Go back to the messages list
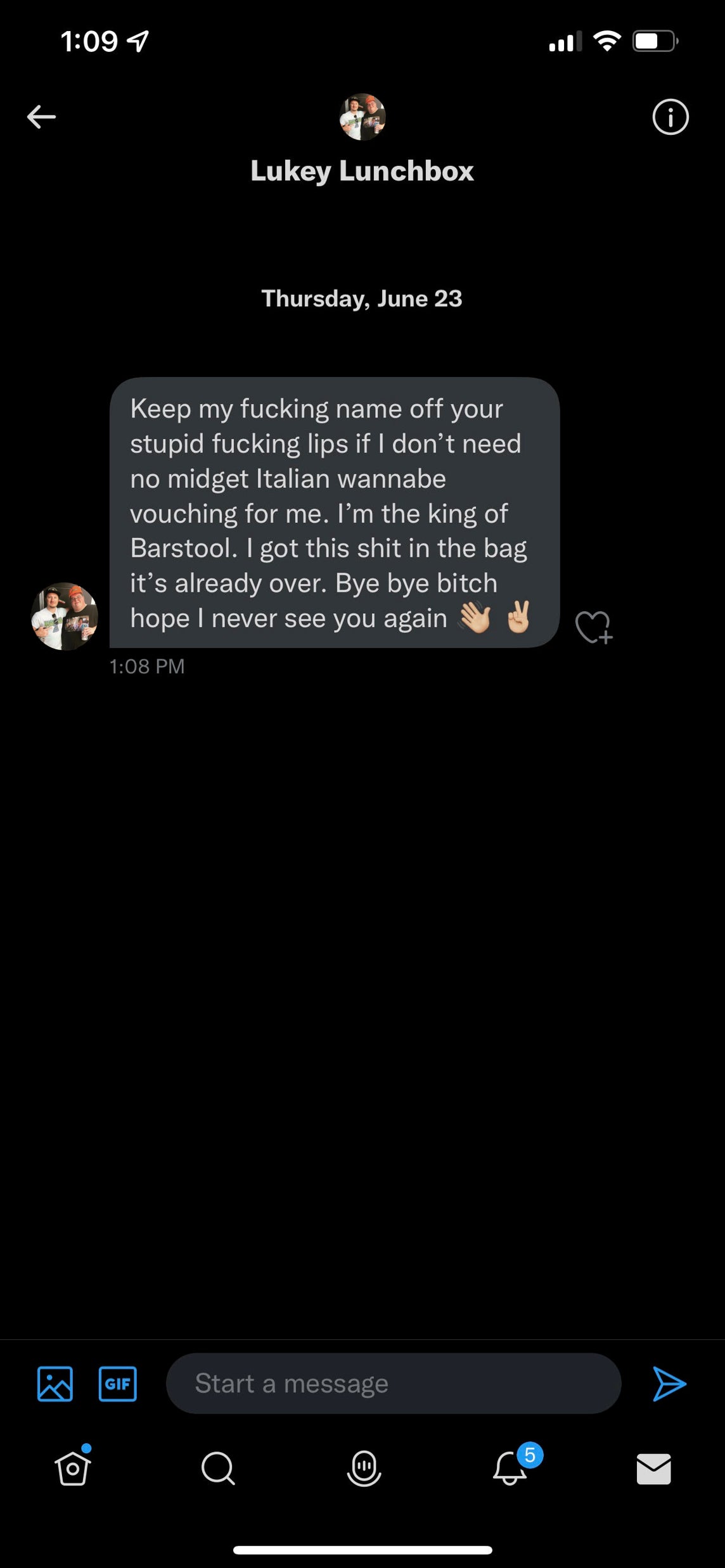This screenshot has width=725, height=1568. pyautogui.click(x=41, y=117)
